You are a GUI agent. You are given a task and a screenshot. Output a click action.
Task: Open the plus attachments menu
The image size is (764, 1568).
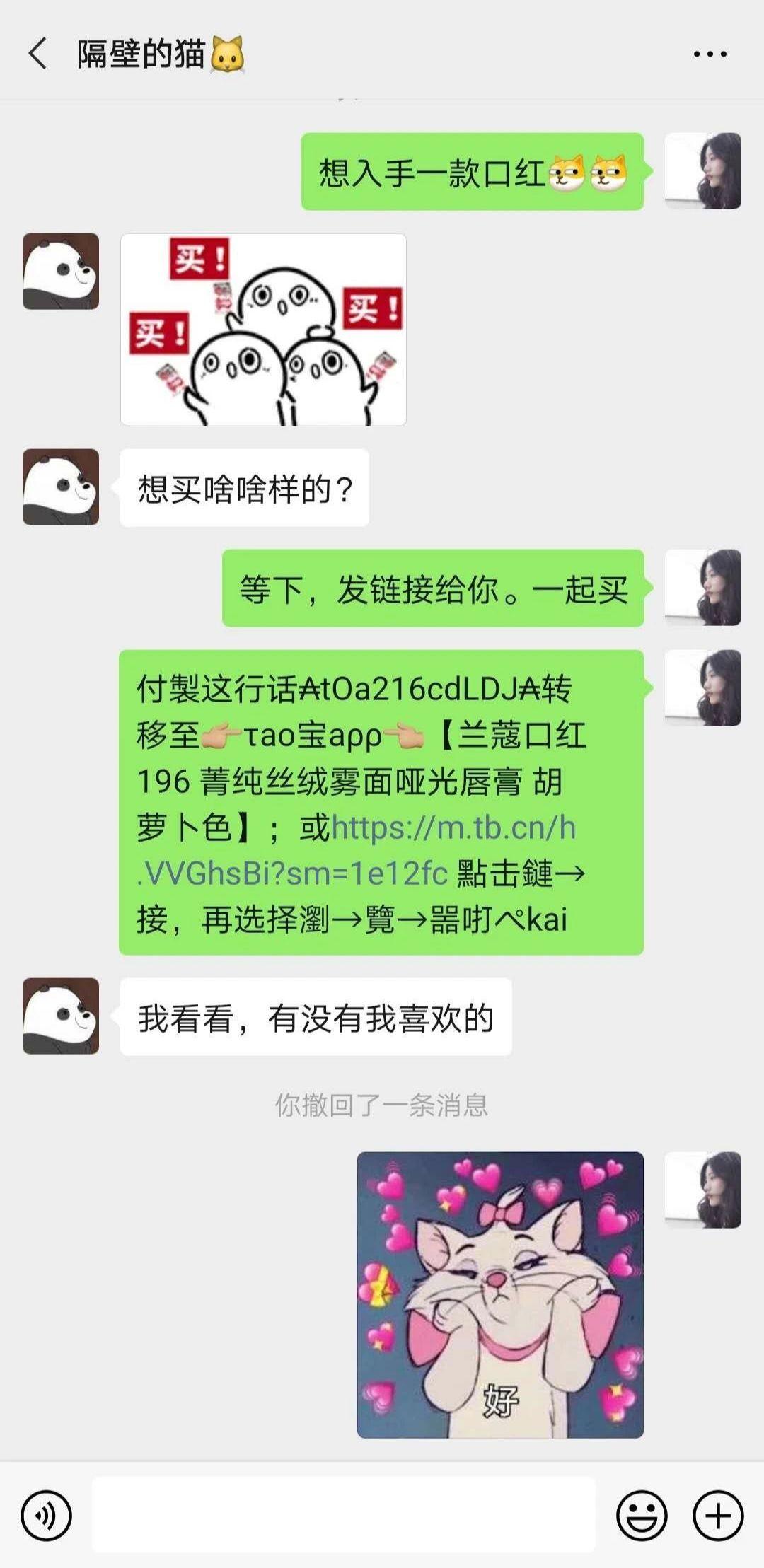pyautogui.click(x=718, y=1515)
